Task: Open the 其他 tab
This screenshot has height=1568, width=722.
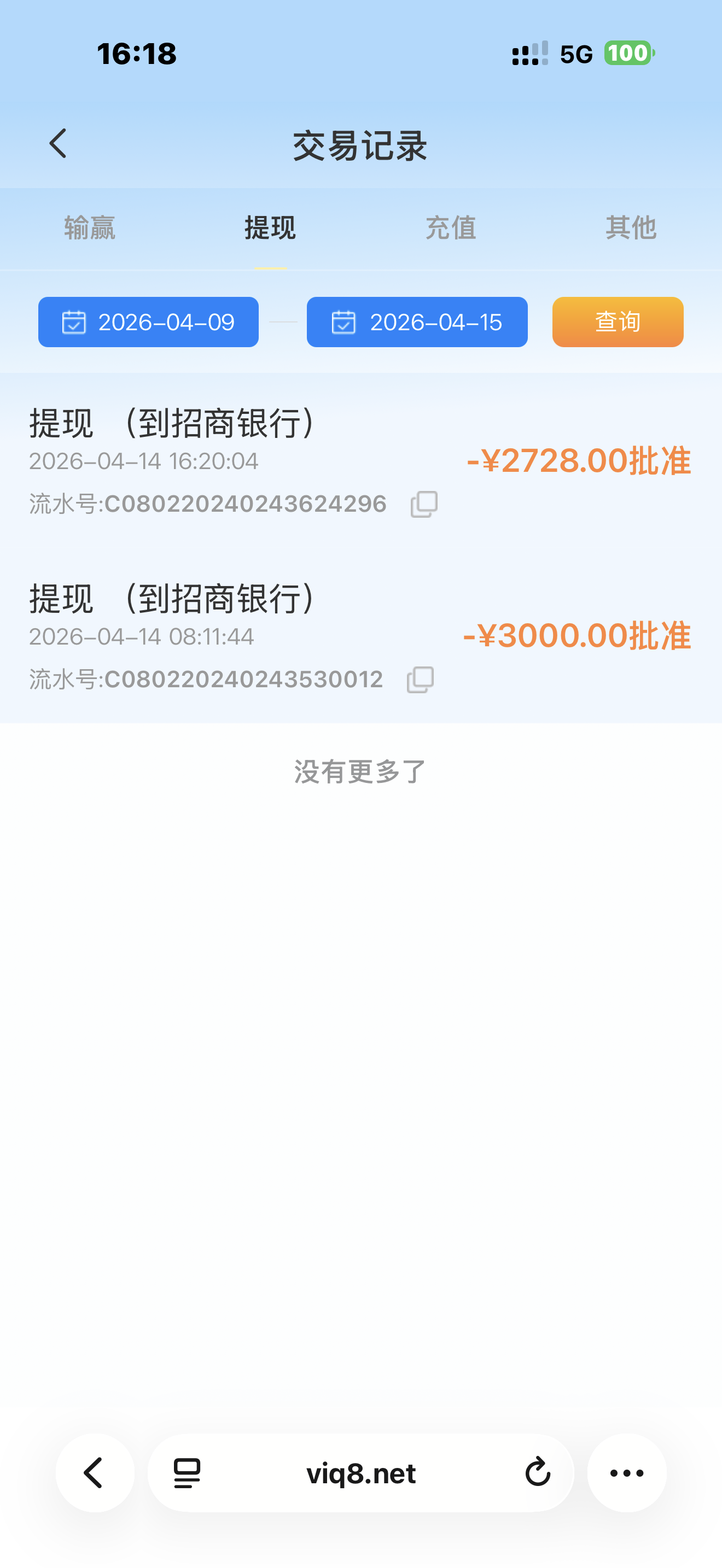Action: 631,229
